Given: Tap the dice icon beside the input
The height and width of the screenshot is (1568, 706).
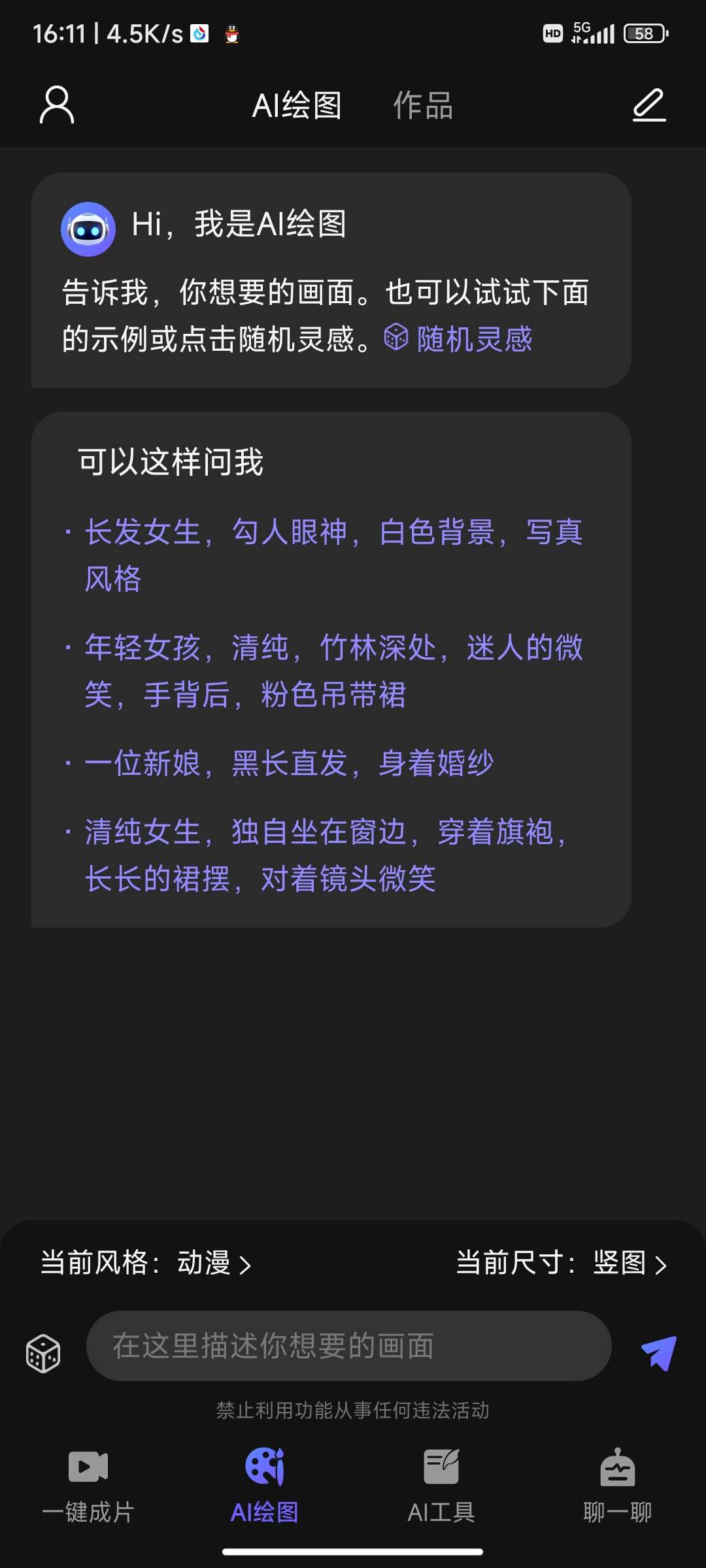Looking at the screenshot, I should point(43,1353).
